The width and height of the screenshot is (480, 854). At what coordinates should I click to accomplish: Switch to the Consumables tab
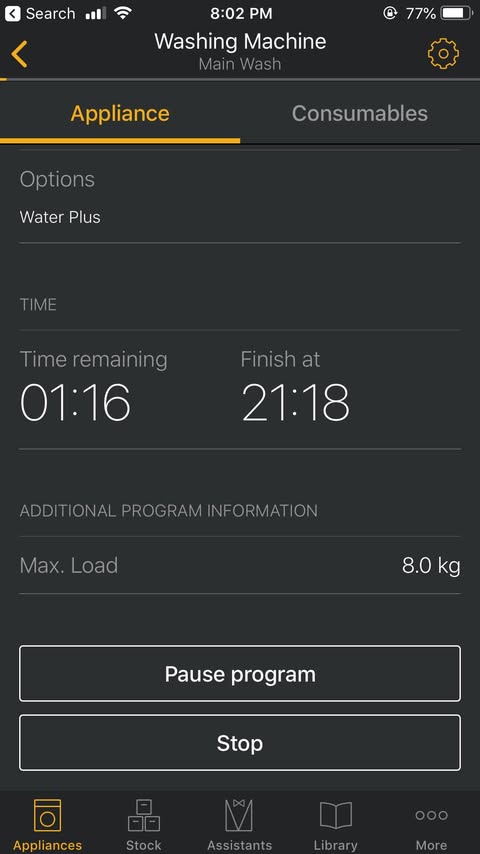[x=360, y=113]
